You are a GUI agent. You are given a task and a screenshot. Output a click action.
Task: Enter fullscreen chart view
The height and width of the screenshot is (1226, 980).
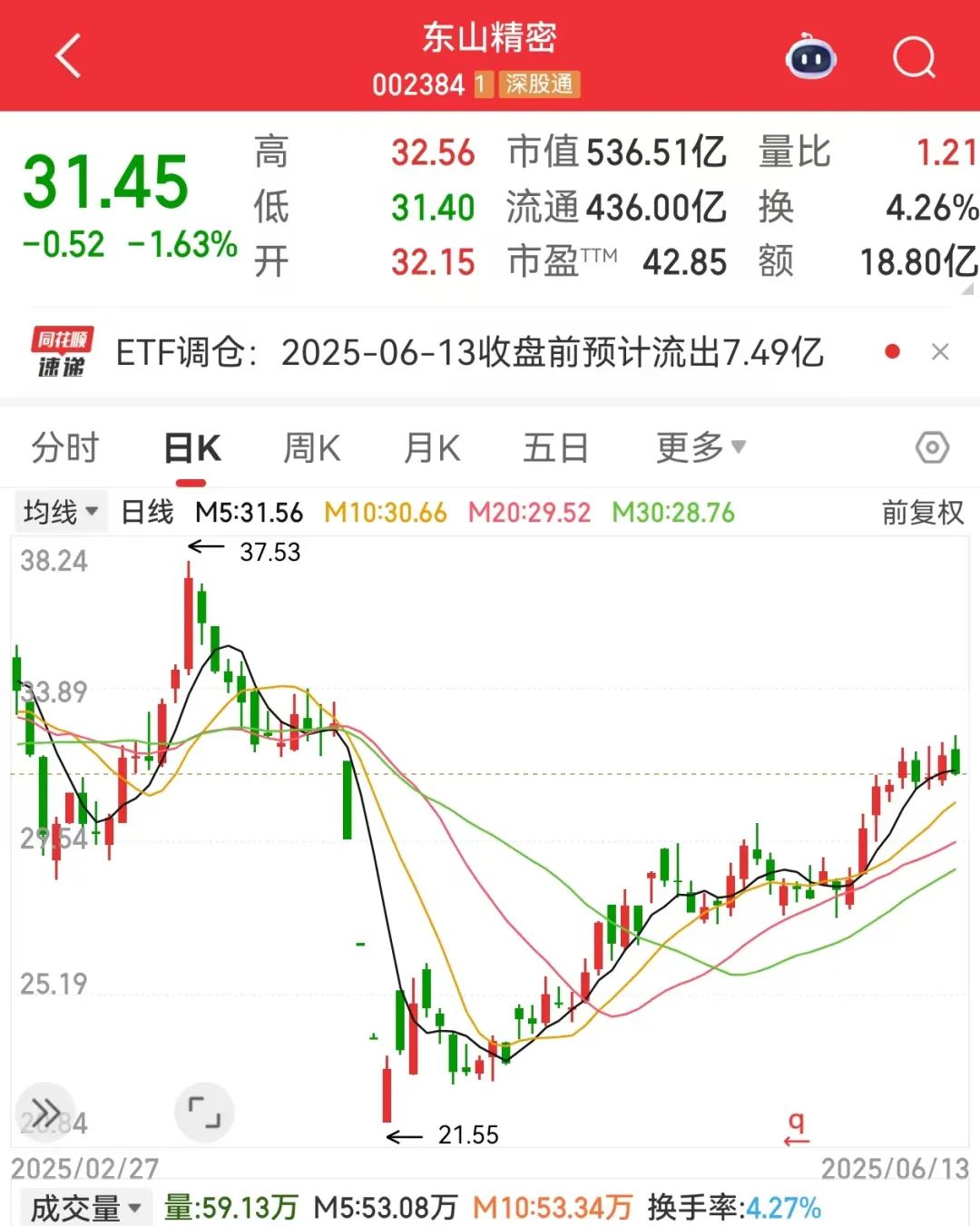(204, 1112)
